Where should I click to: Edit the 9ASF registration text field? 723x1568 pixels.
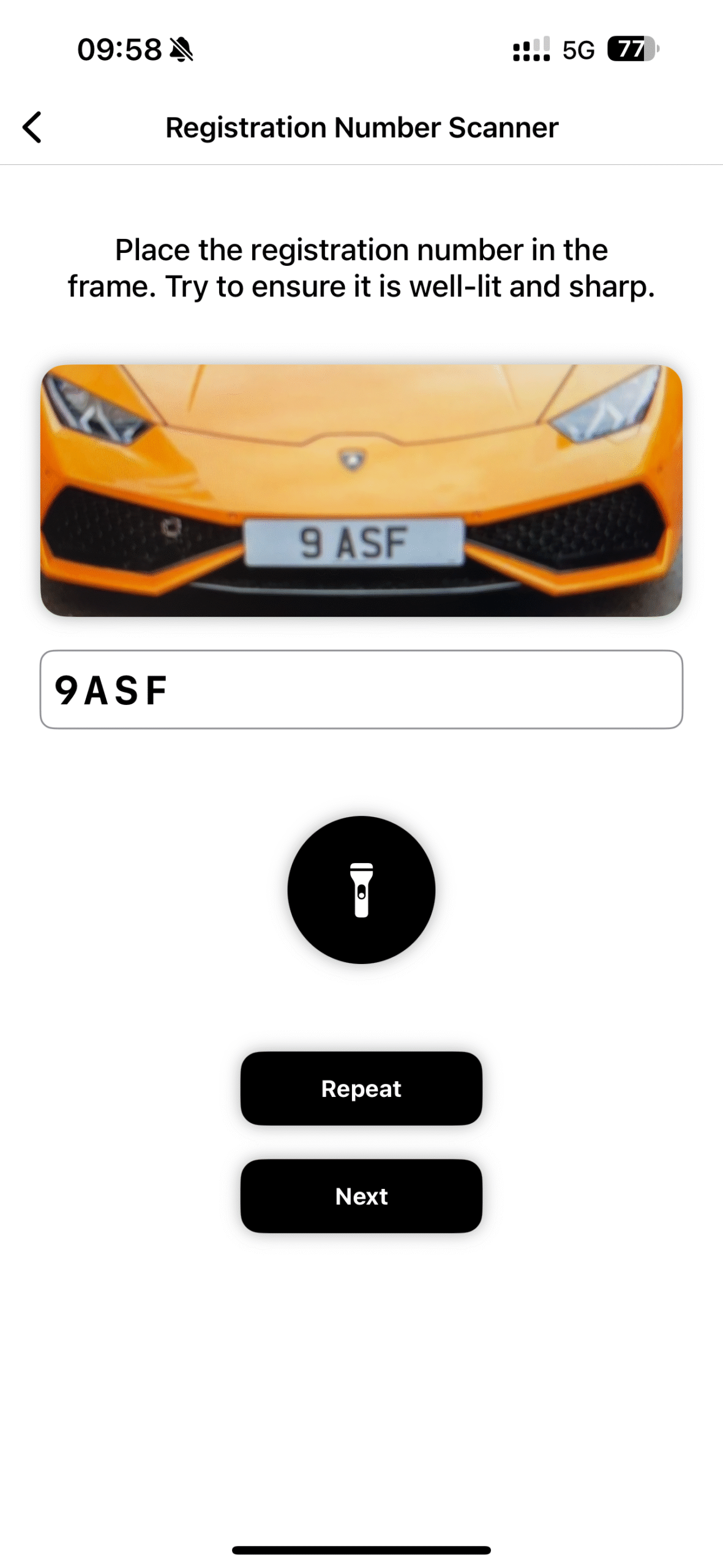coord(361,690)
